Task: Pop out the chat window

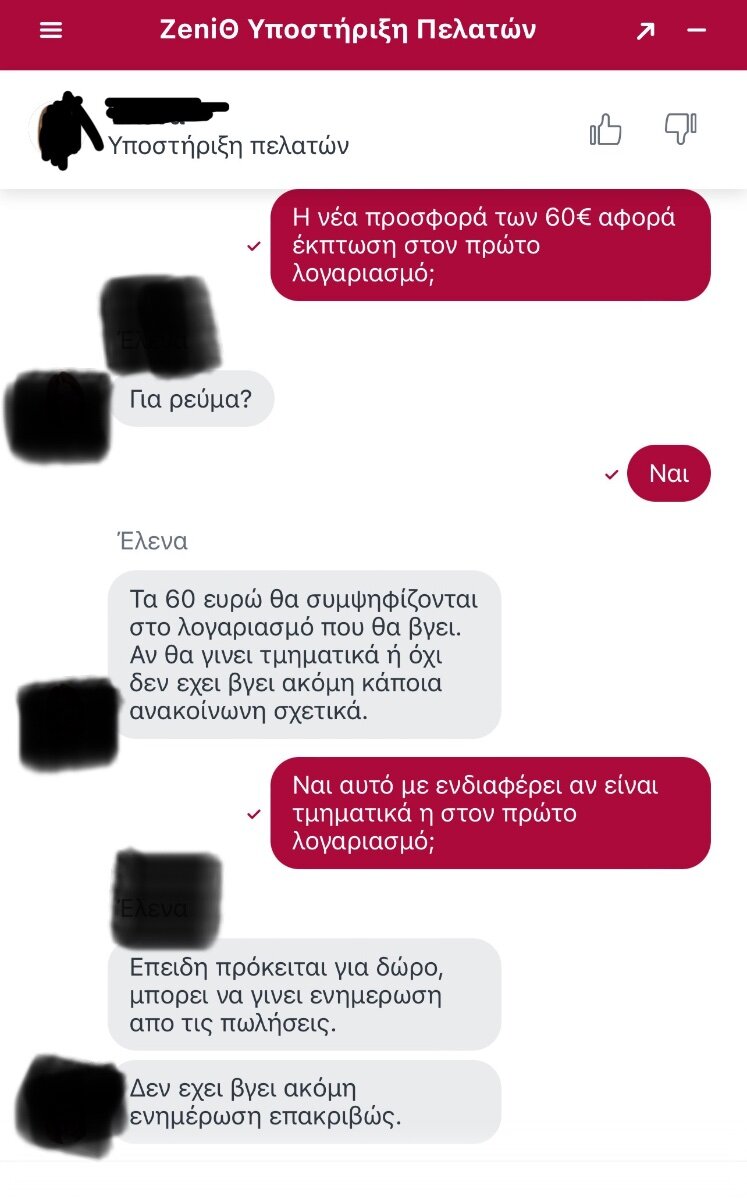Action: coord(646,31)
